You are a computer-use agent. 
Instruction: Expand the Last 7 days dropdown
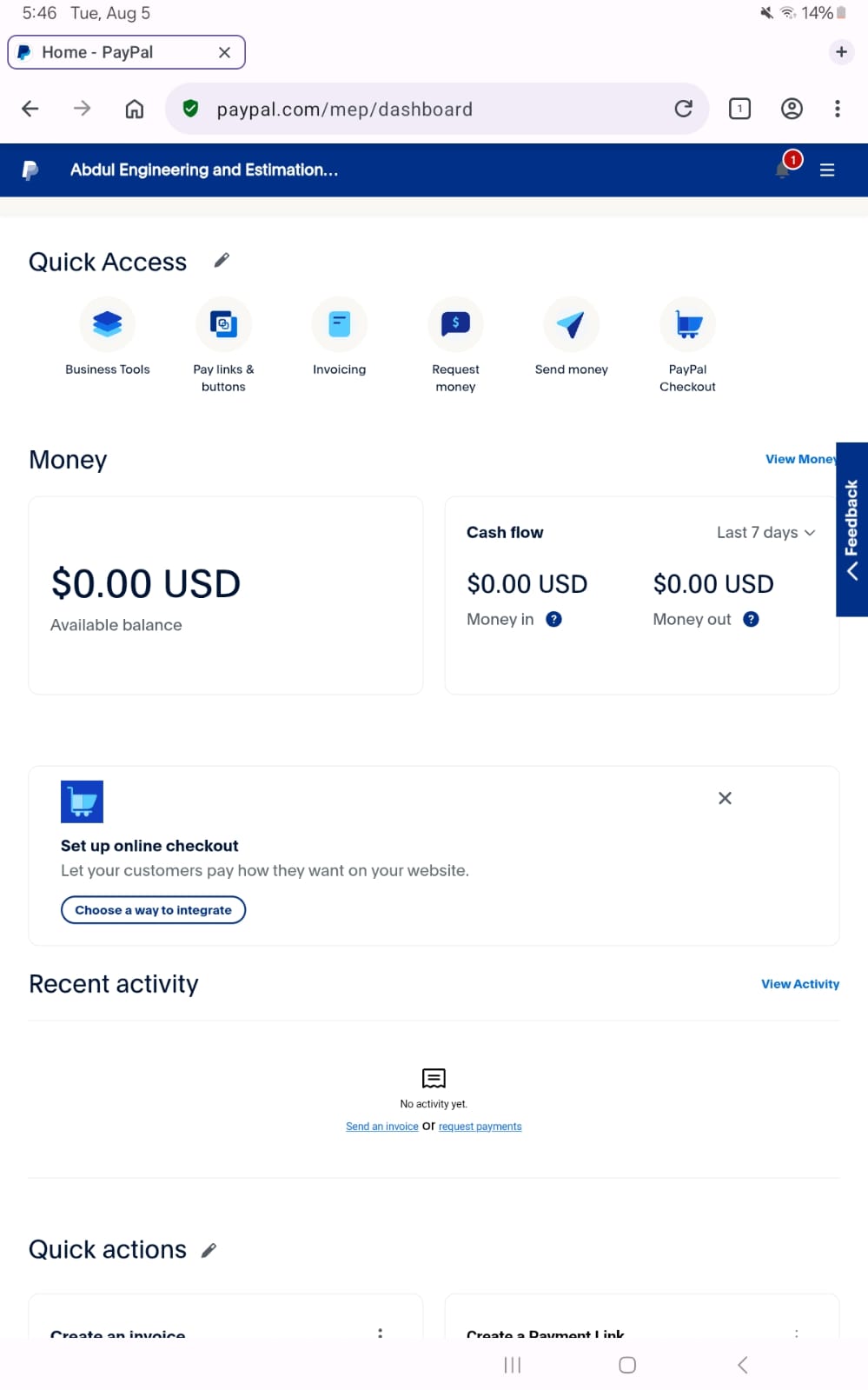point(765,532)
